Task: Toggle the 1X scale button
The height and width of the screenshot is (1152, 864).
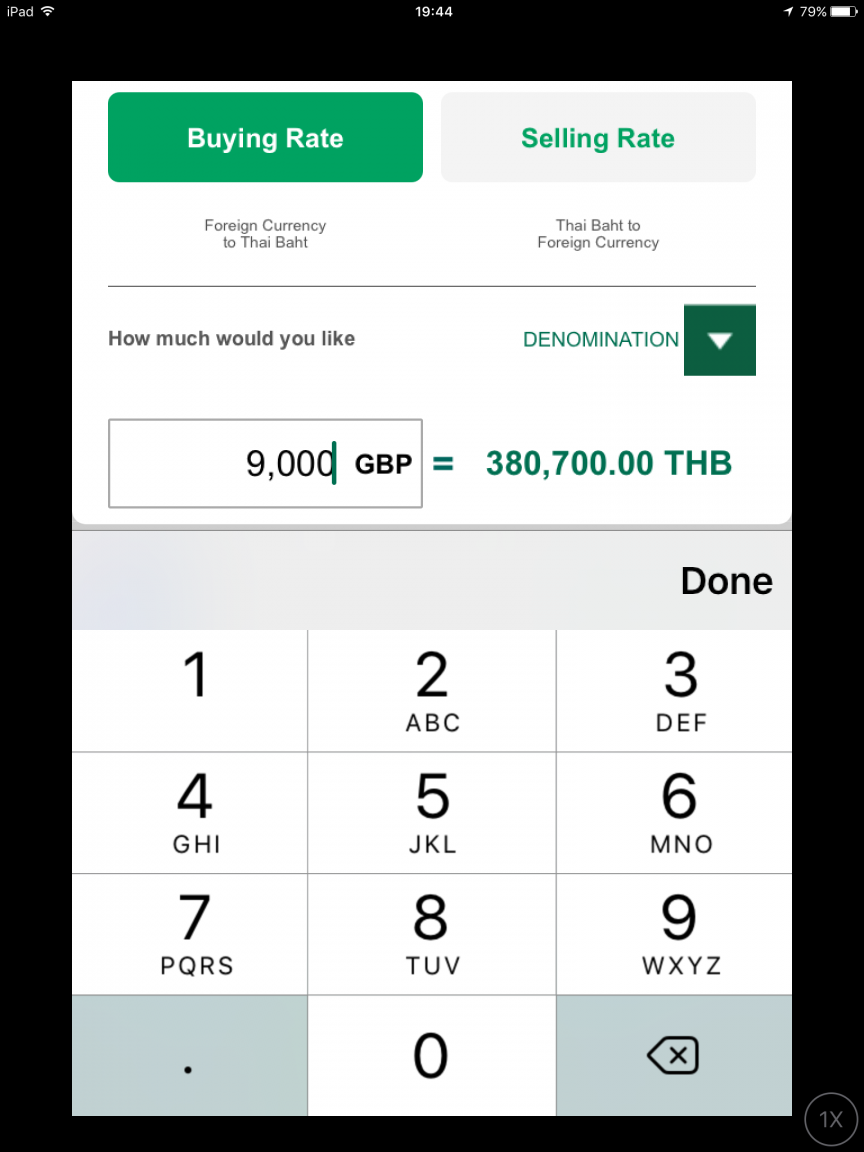Action: [831, 1120]
